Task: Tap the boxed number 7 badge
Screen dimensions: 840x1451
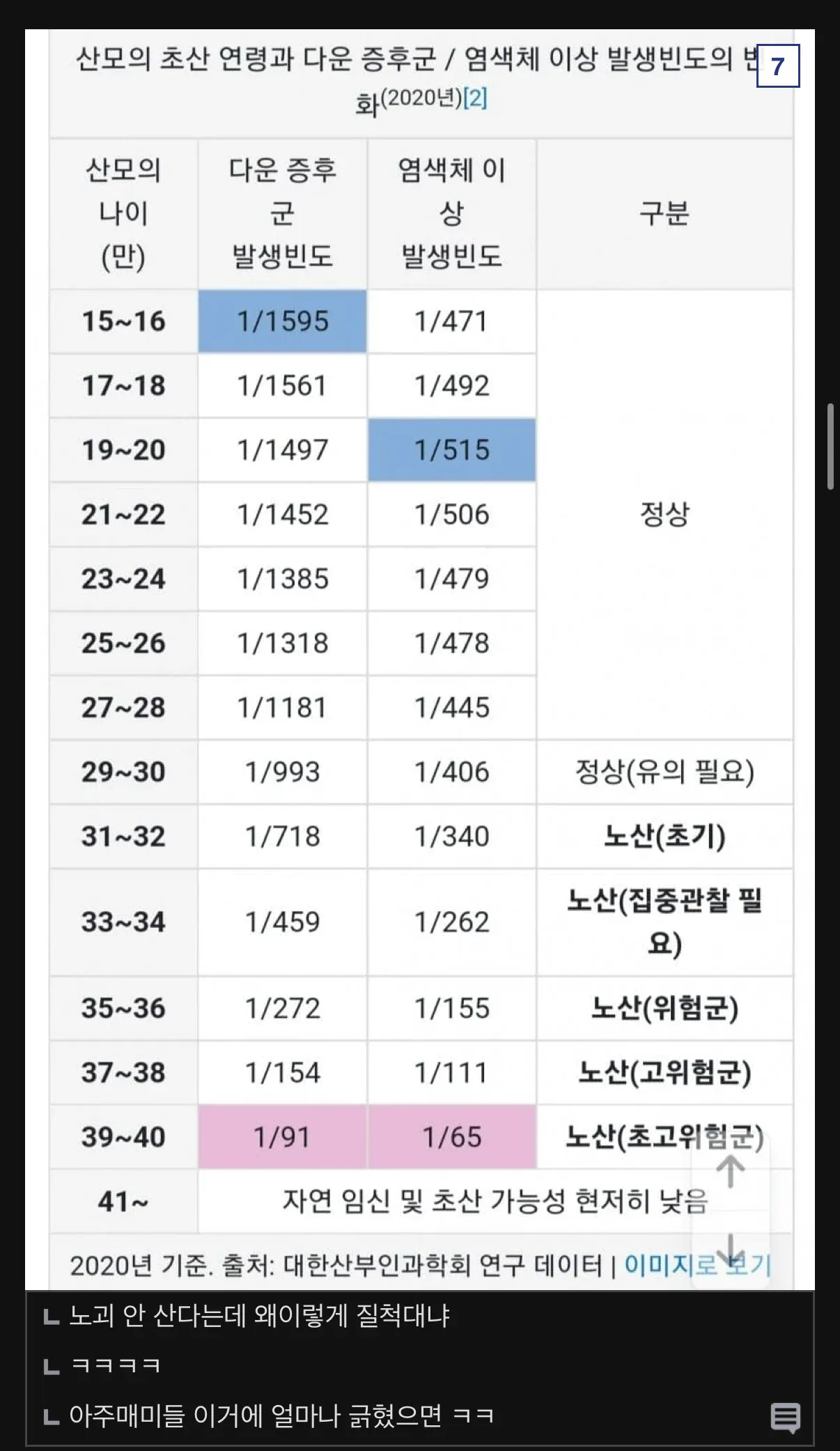Action: pyautogui.click(x=777, y=65)
